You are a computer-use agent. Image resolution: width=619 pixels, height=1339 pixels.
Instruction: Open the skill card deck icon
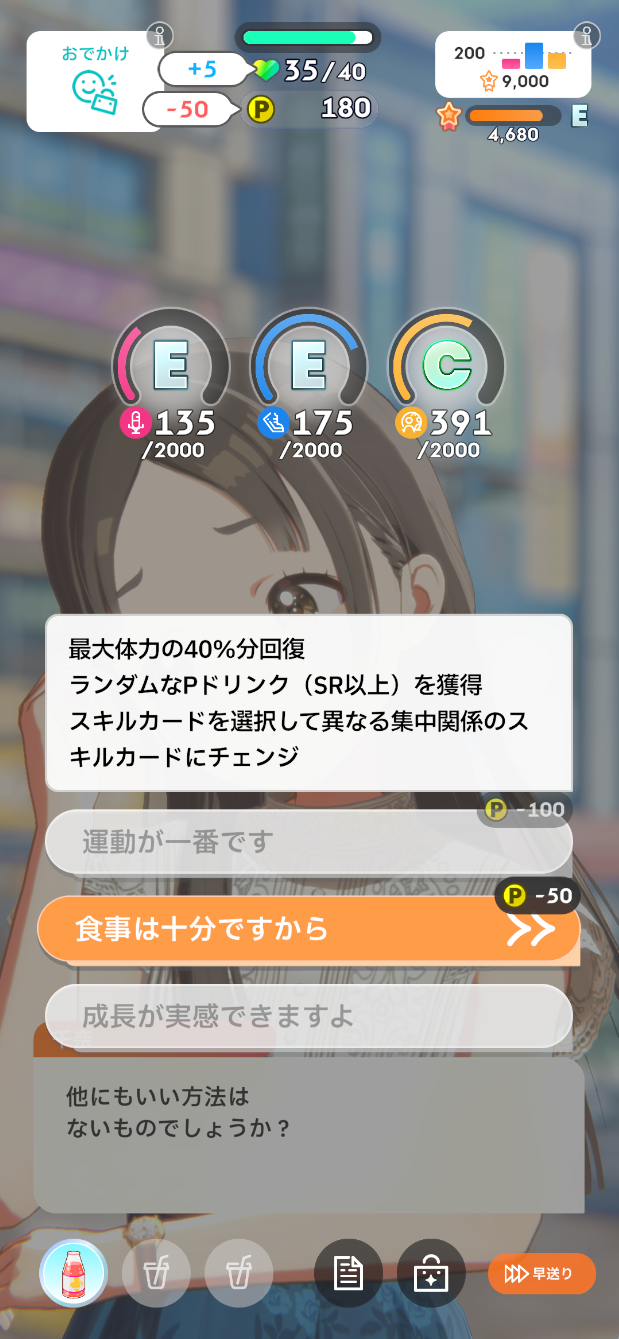[x=431, y=1274]
